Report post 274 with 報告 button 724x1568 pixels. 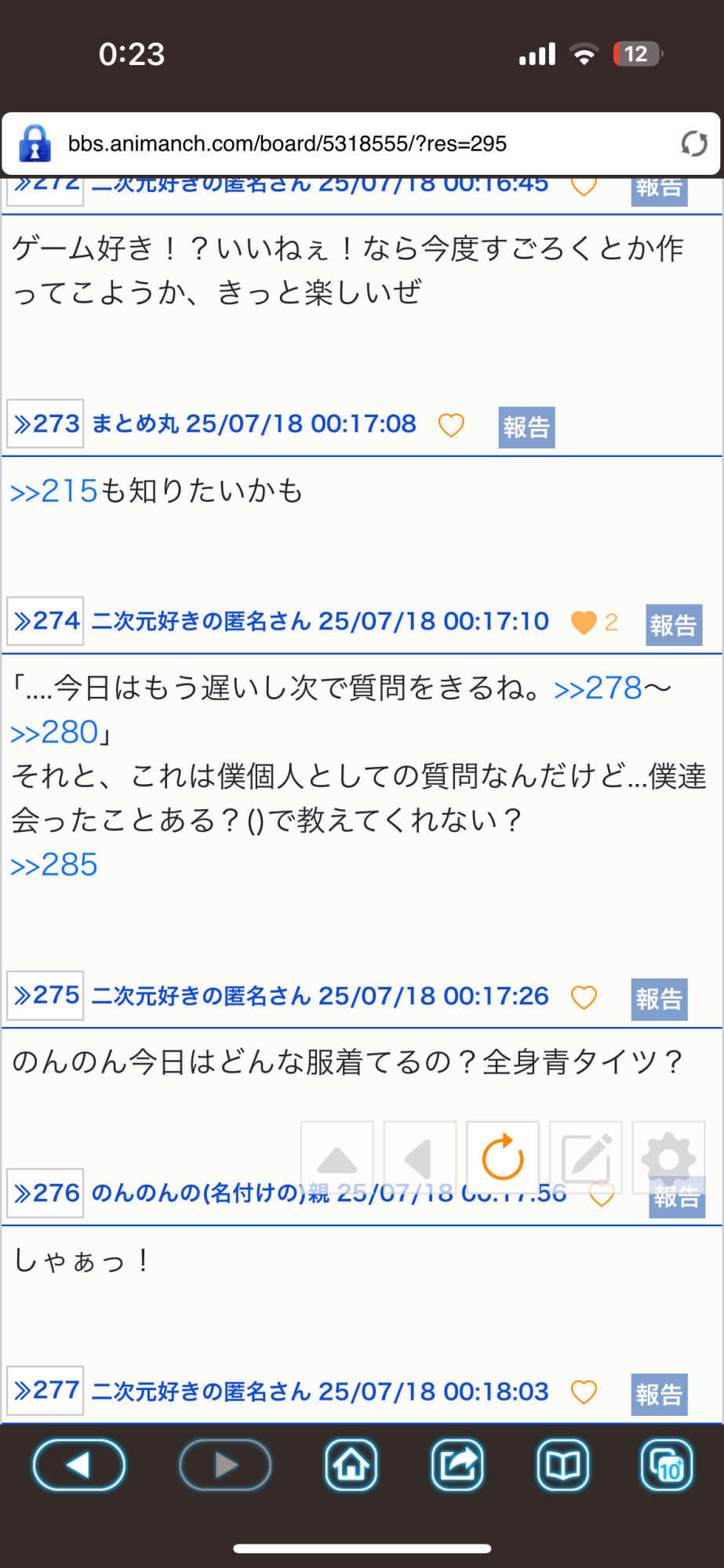pyautogui.click(x=673, y=625)
